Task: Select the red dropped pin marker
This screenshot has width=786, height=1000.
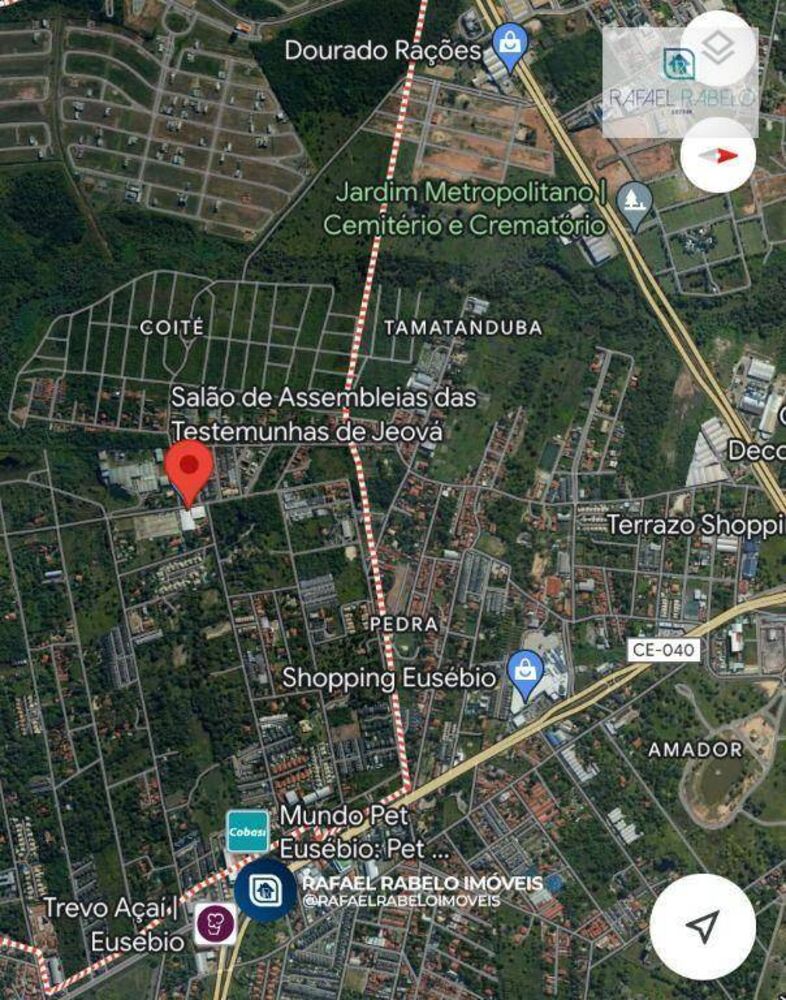Action: coord(188,468)
